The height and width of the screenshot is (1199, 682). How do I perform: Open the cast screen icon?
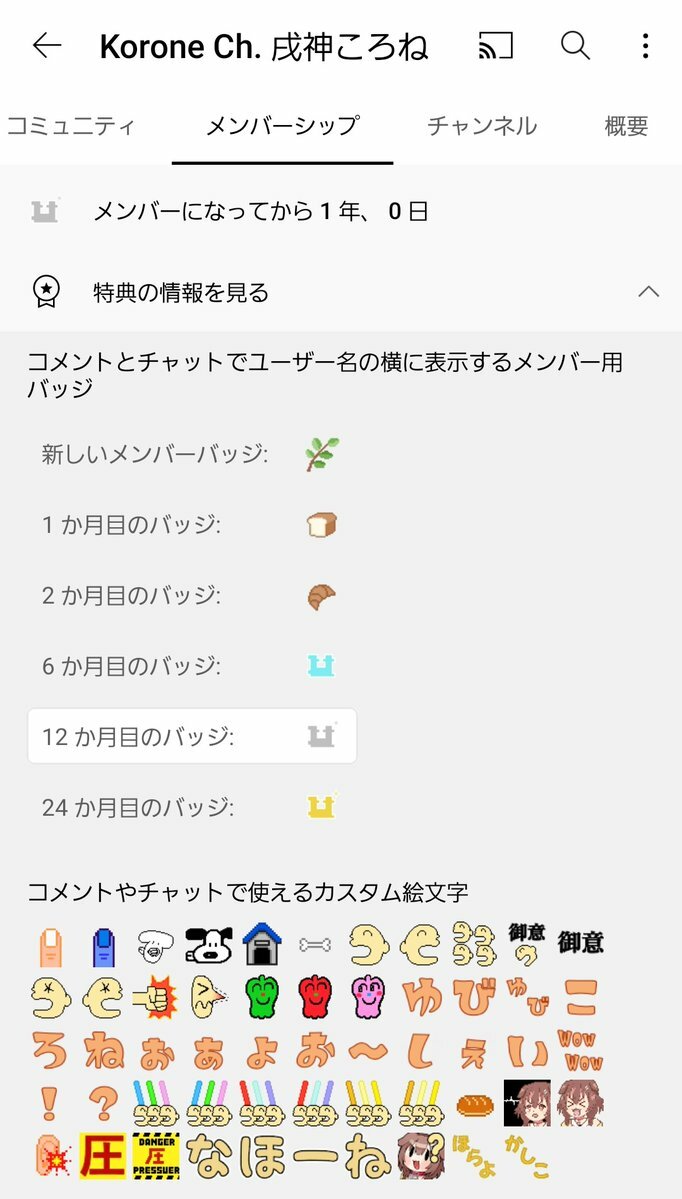click(495, 46)
